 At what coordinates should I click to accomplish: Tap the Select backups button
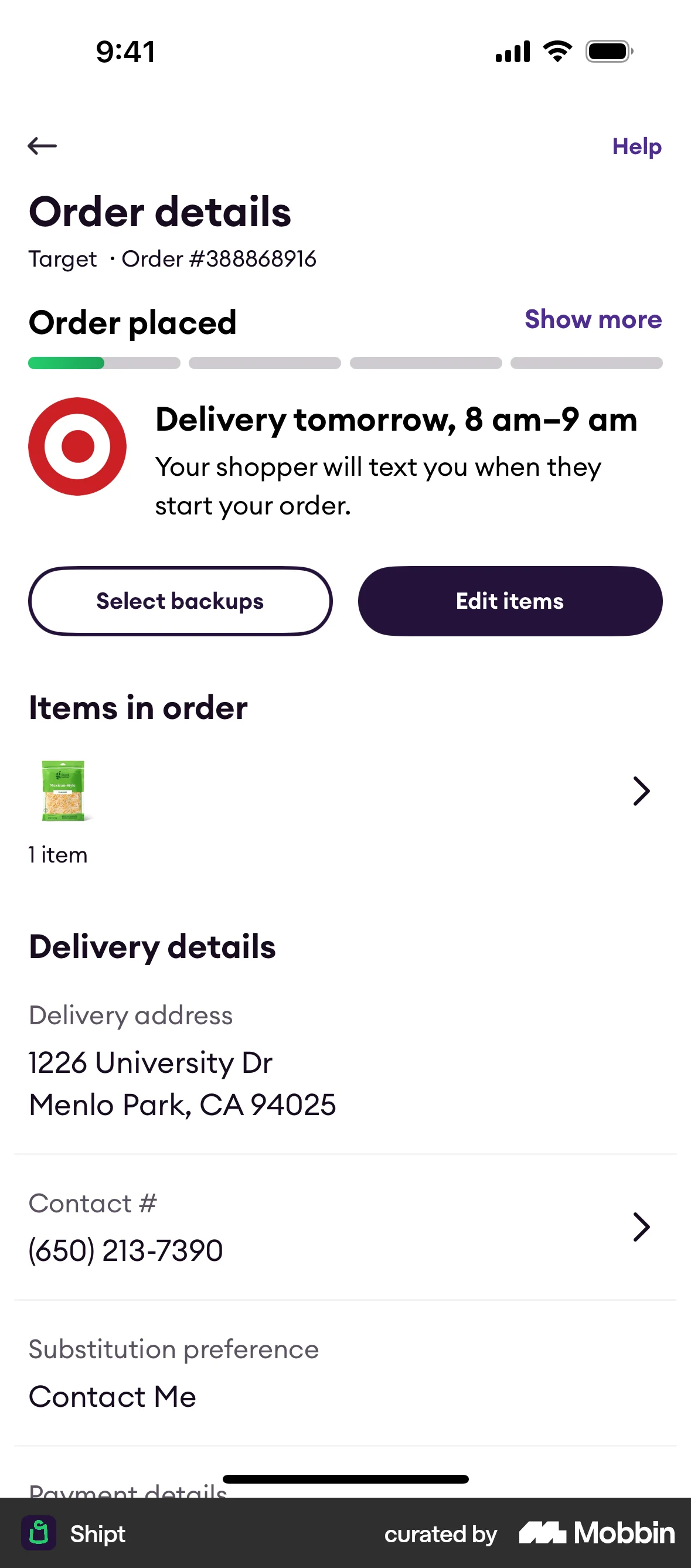180,601
